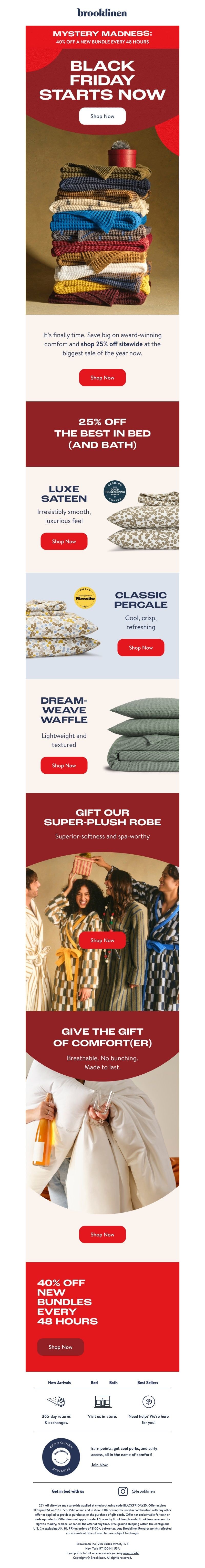Tap Shop Now under Black Friday Starts Now
205x1568 pixels.
click(102, 116)
